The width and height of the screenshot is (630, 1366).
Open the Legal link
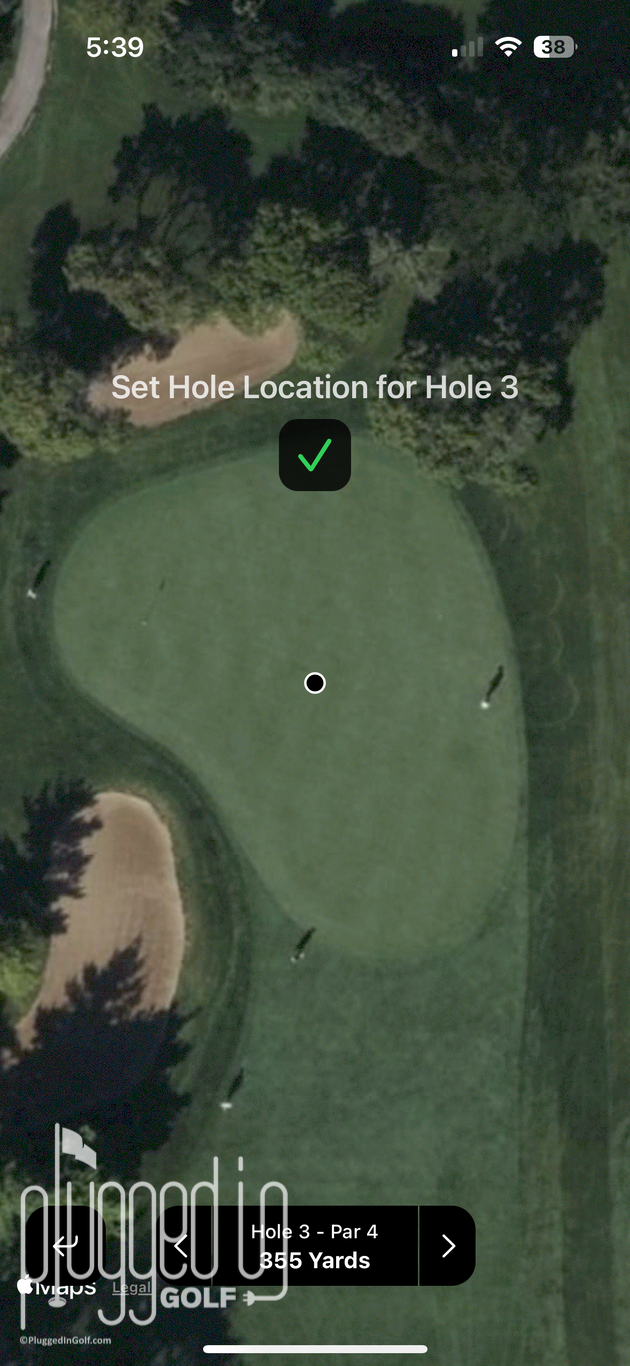132,1288
